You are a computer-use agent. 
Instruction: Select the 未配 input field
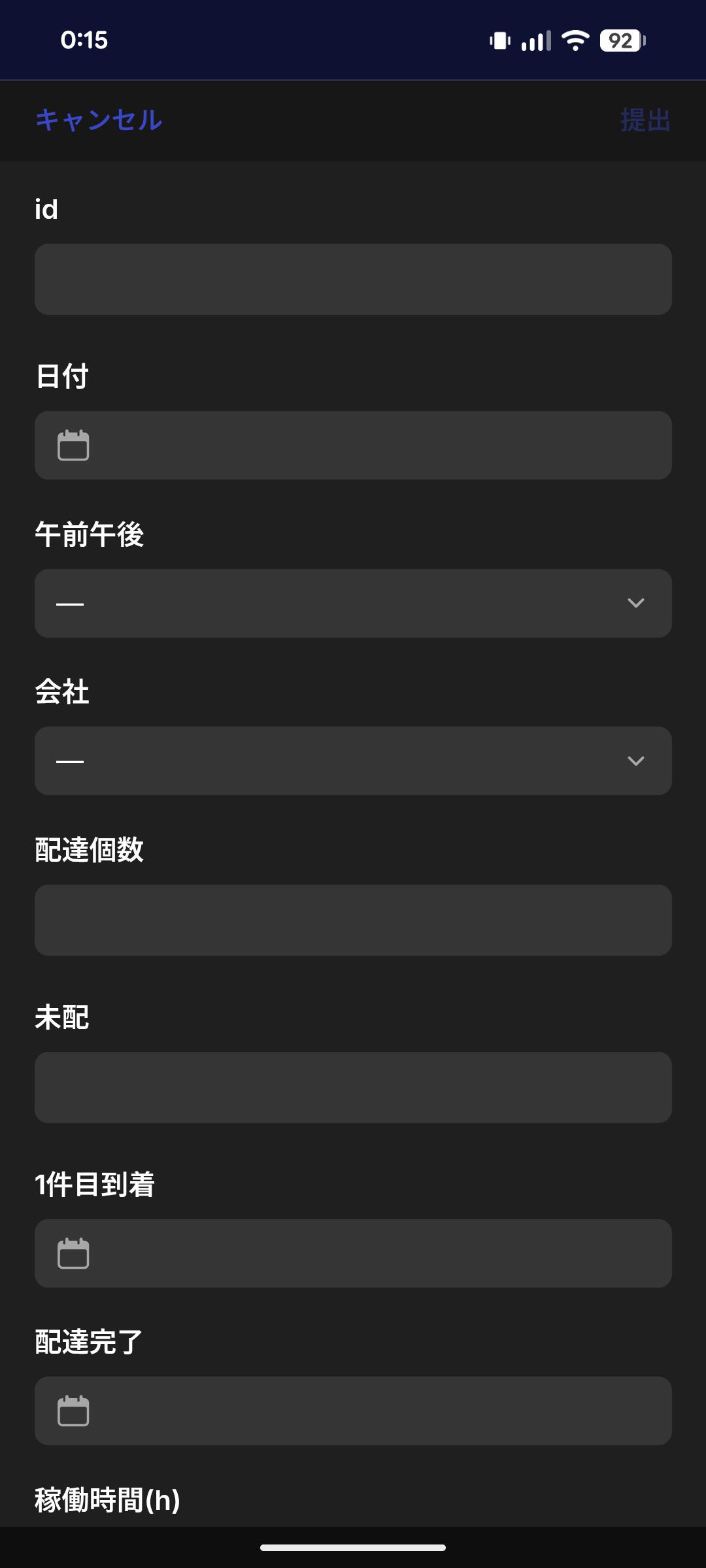[353, 1087]
